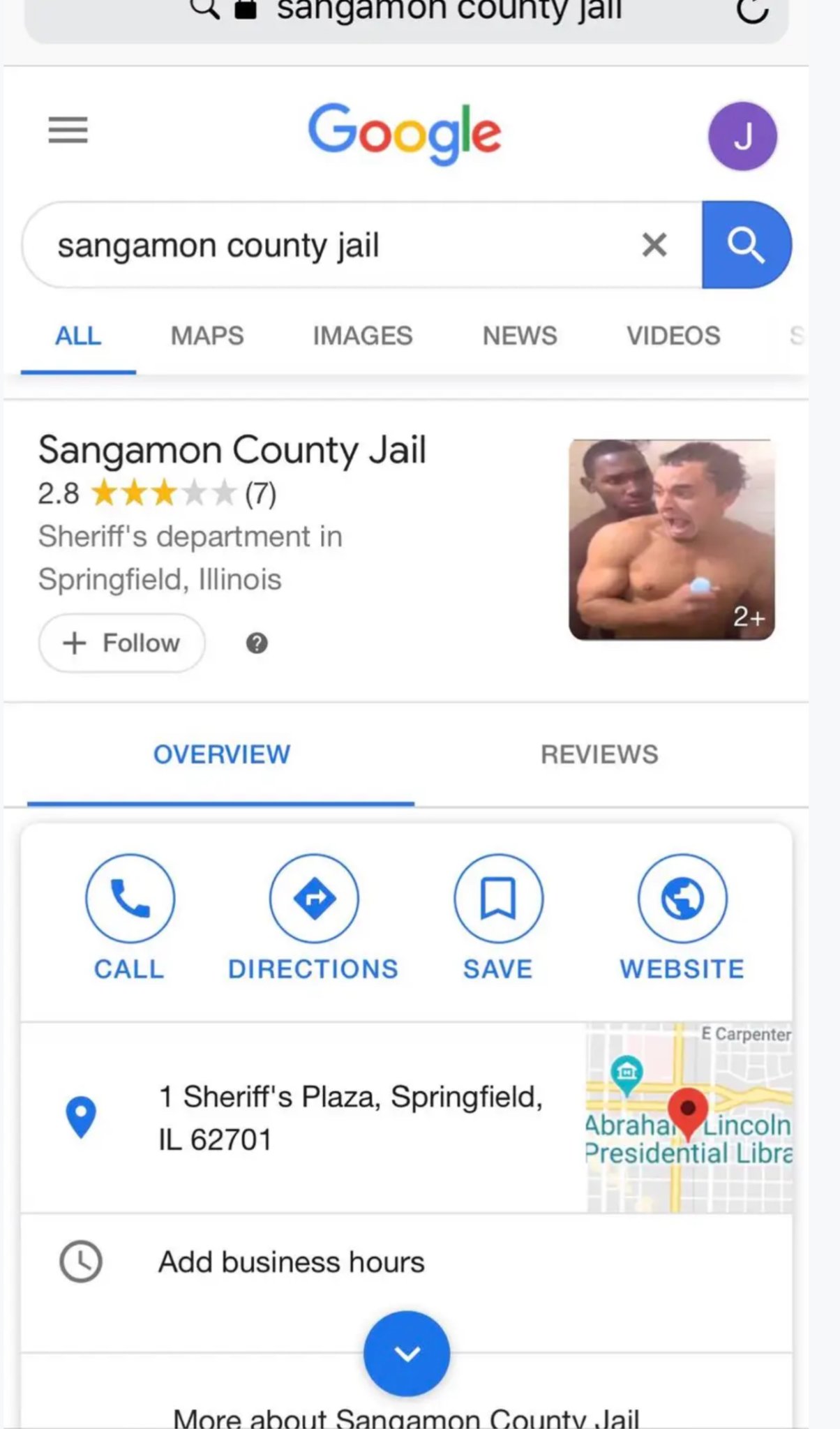Screen dimensions: 840x1429
Task: Switch to the Maps tab
Action: 207,336
